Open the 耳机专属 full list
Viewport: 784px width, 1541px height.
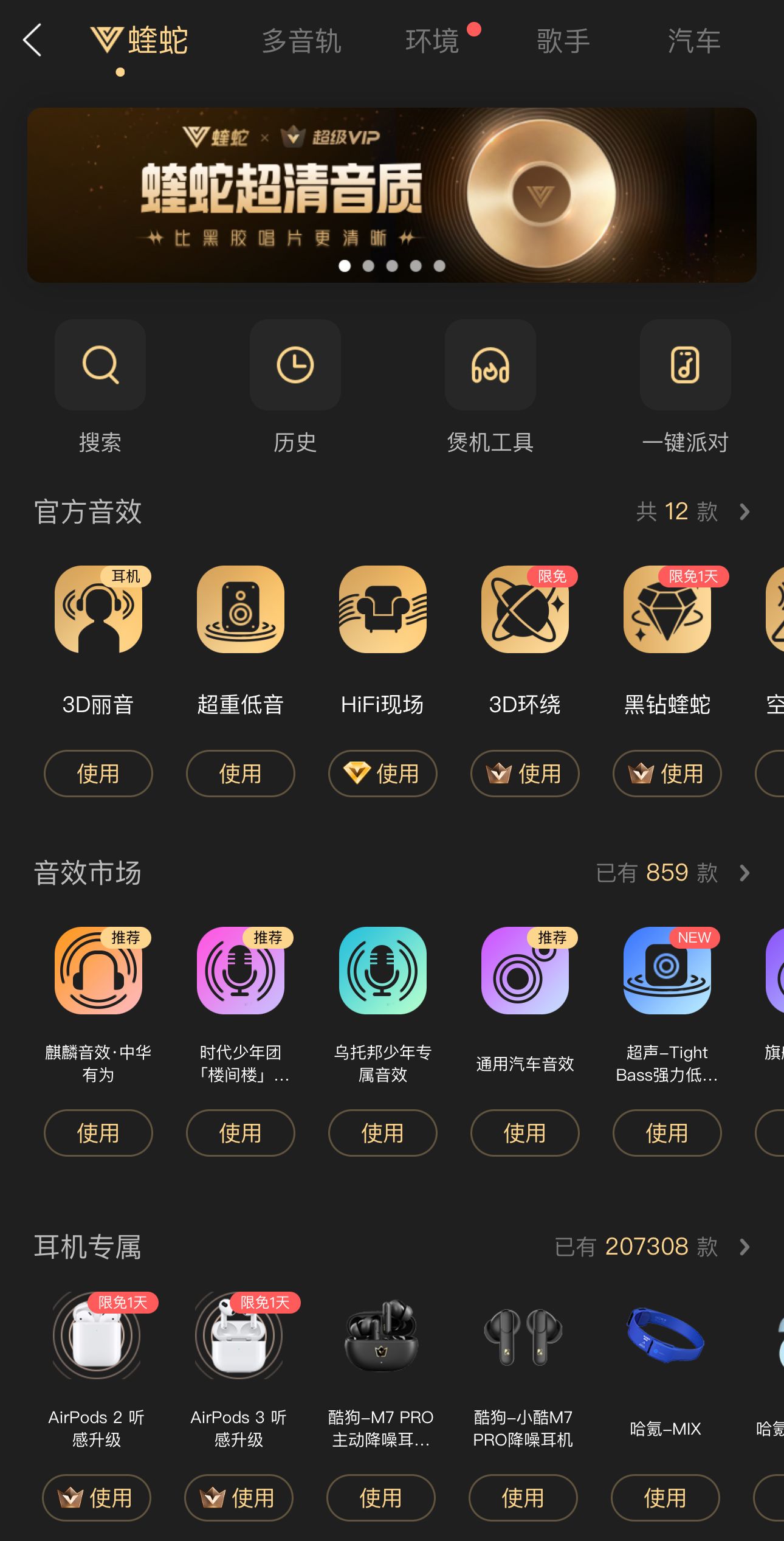click(x=653, y=1247)
